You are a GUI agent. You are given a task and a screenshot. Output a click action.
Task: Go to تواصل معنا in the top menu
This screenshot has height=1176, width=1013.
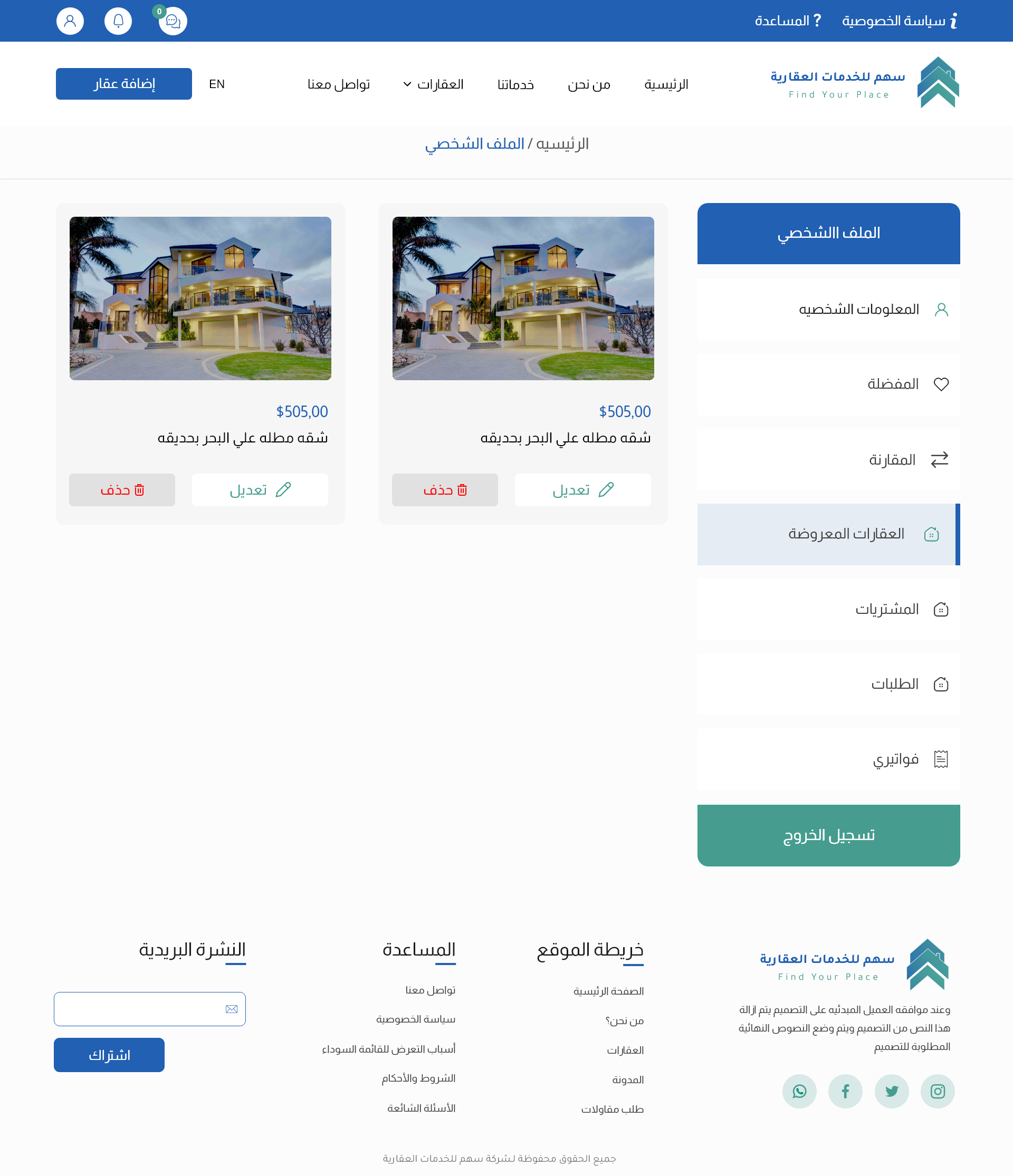click(x=338, y=84)
